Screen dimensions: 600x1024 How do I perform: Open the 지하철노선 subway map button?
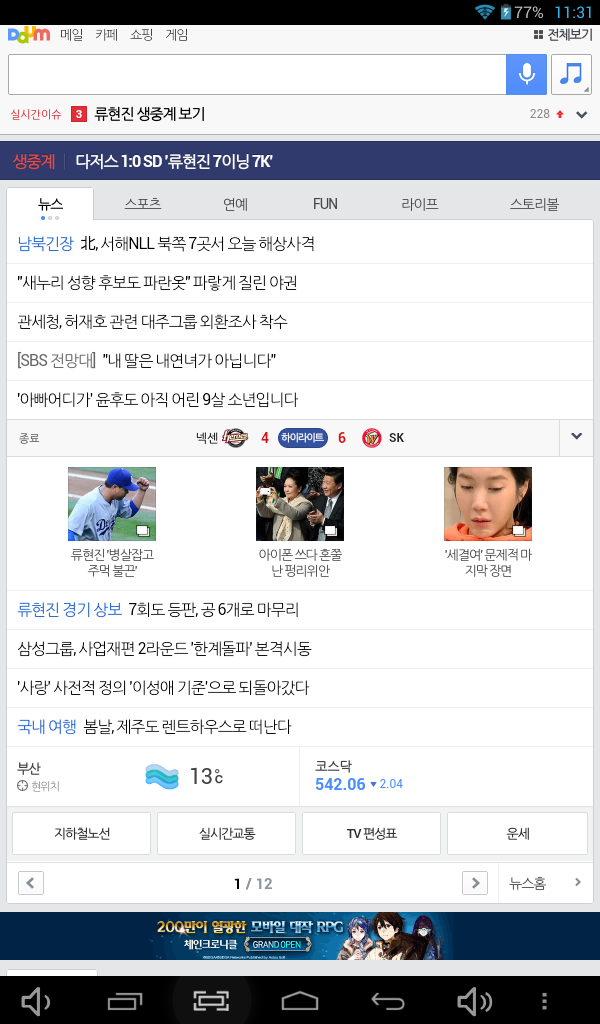coord(82,833)
